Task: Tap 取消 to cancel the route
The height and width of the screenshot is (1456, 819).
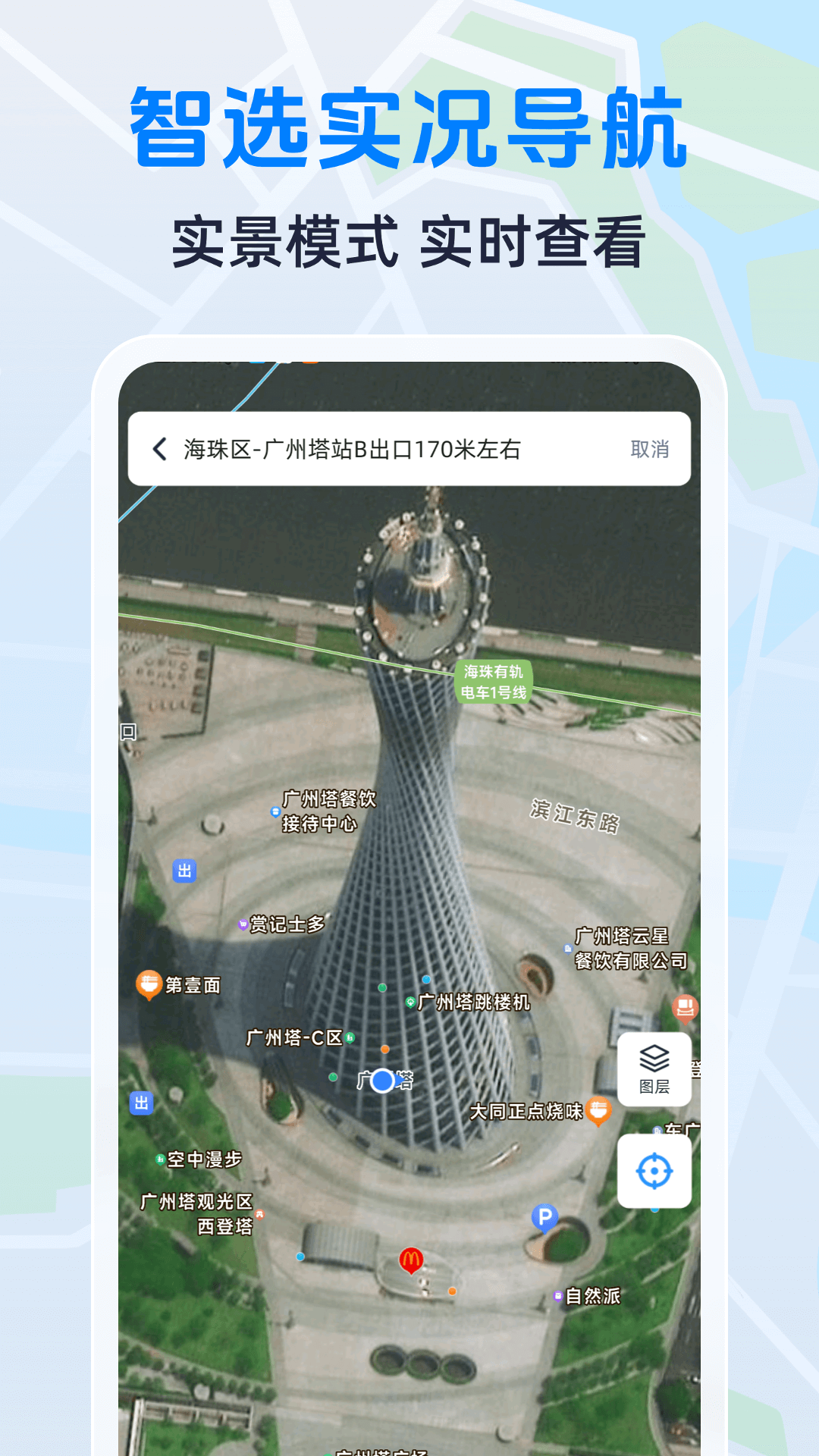Action: tap(648, 449)
